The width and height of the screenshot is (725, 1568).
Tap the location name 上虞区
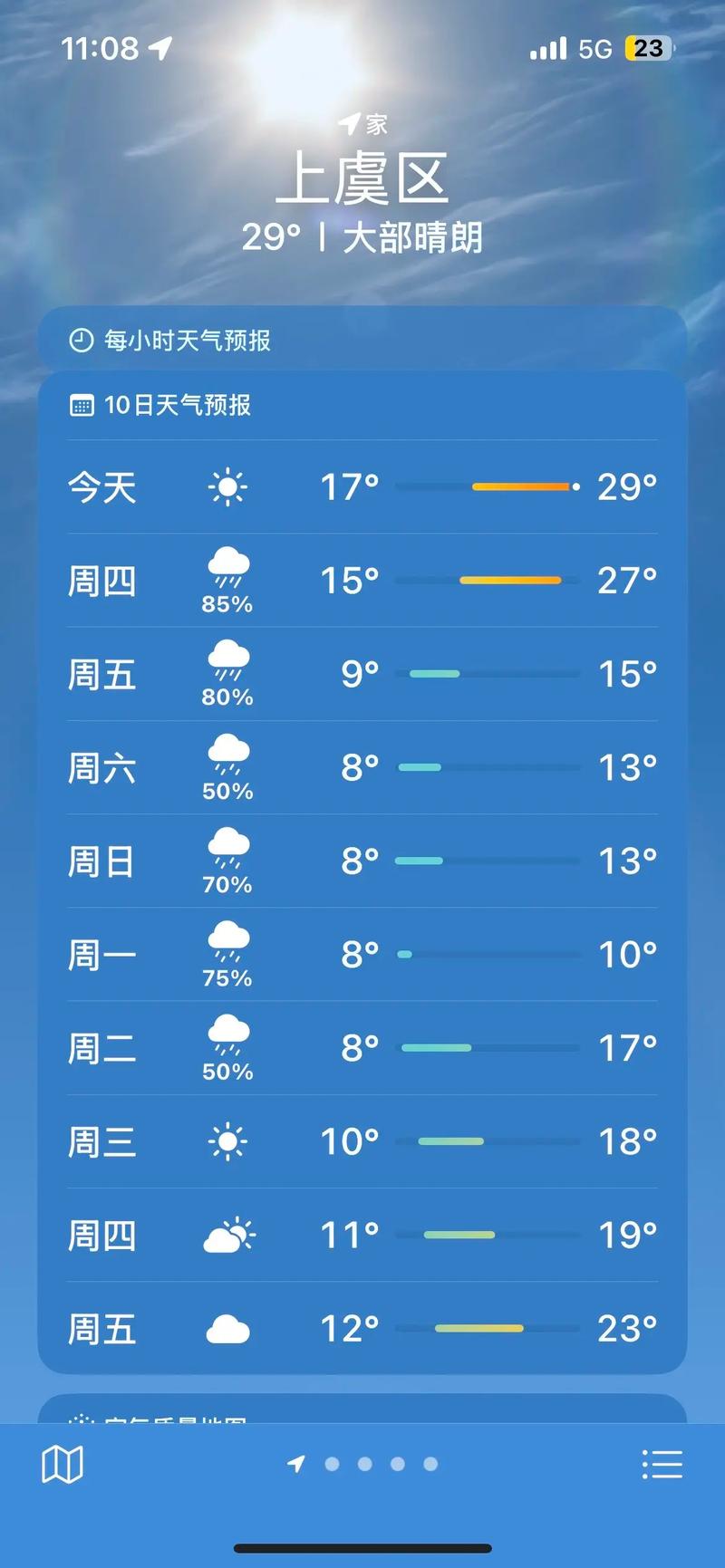click(x=362, y=178)
